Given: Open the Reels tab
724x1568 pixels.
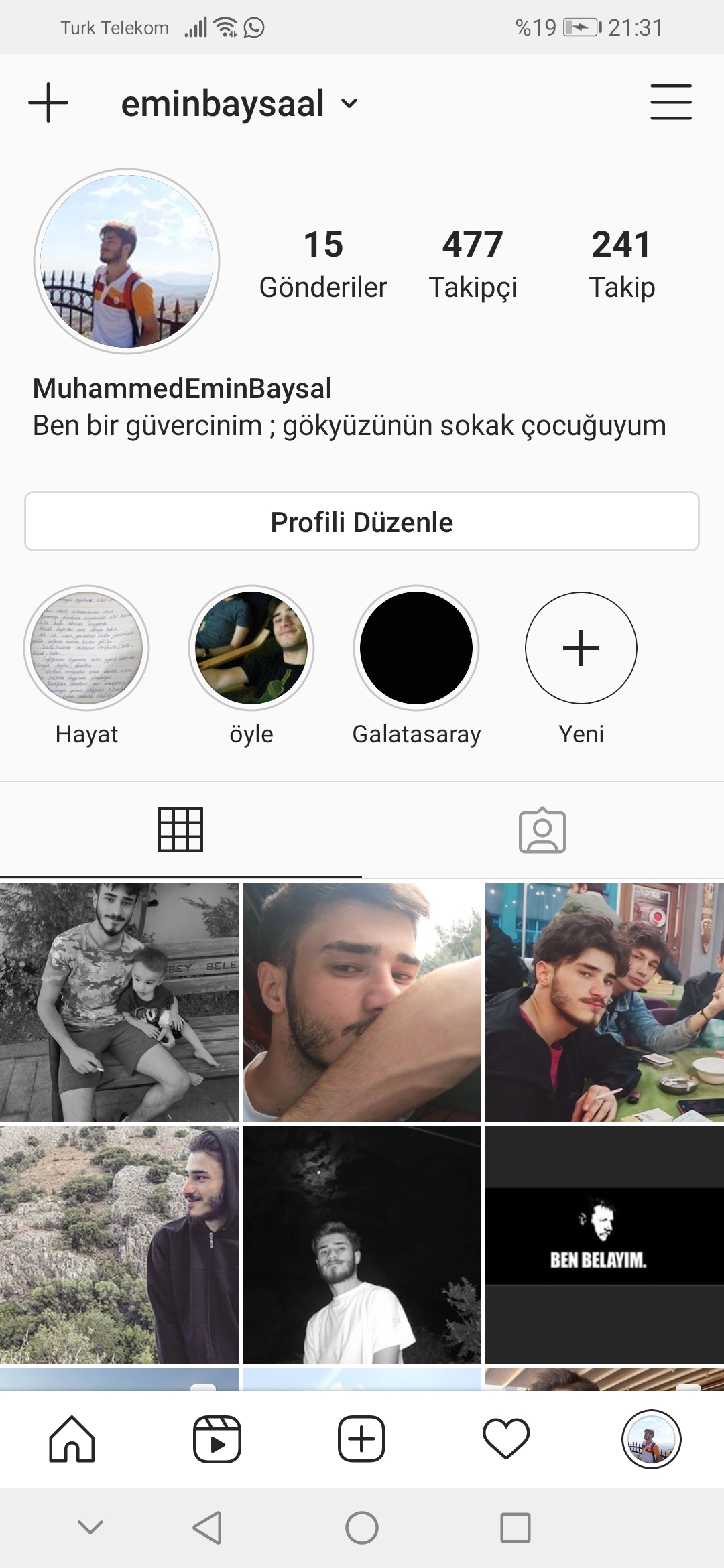Looking at the screenshot, I should 217,1439.
